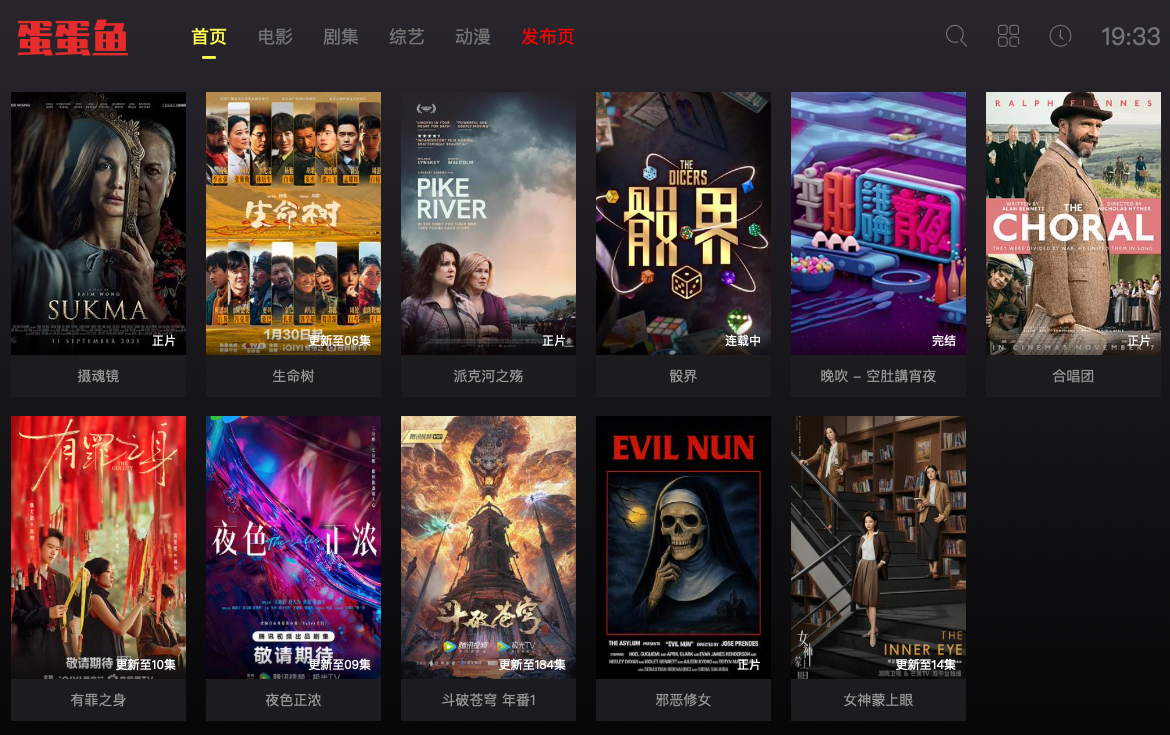Open the search icon
Screen dimensions: 1170x735
click(x=956, y=37)
